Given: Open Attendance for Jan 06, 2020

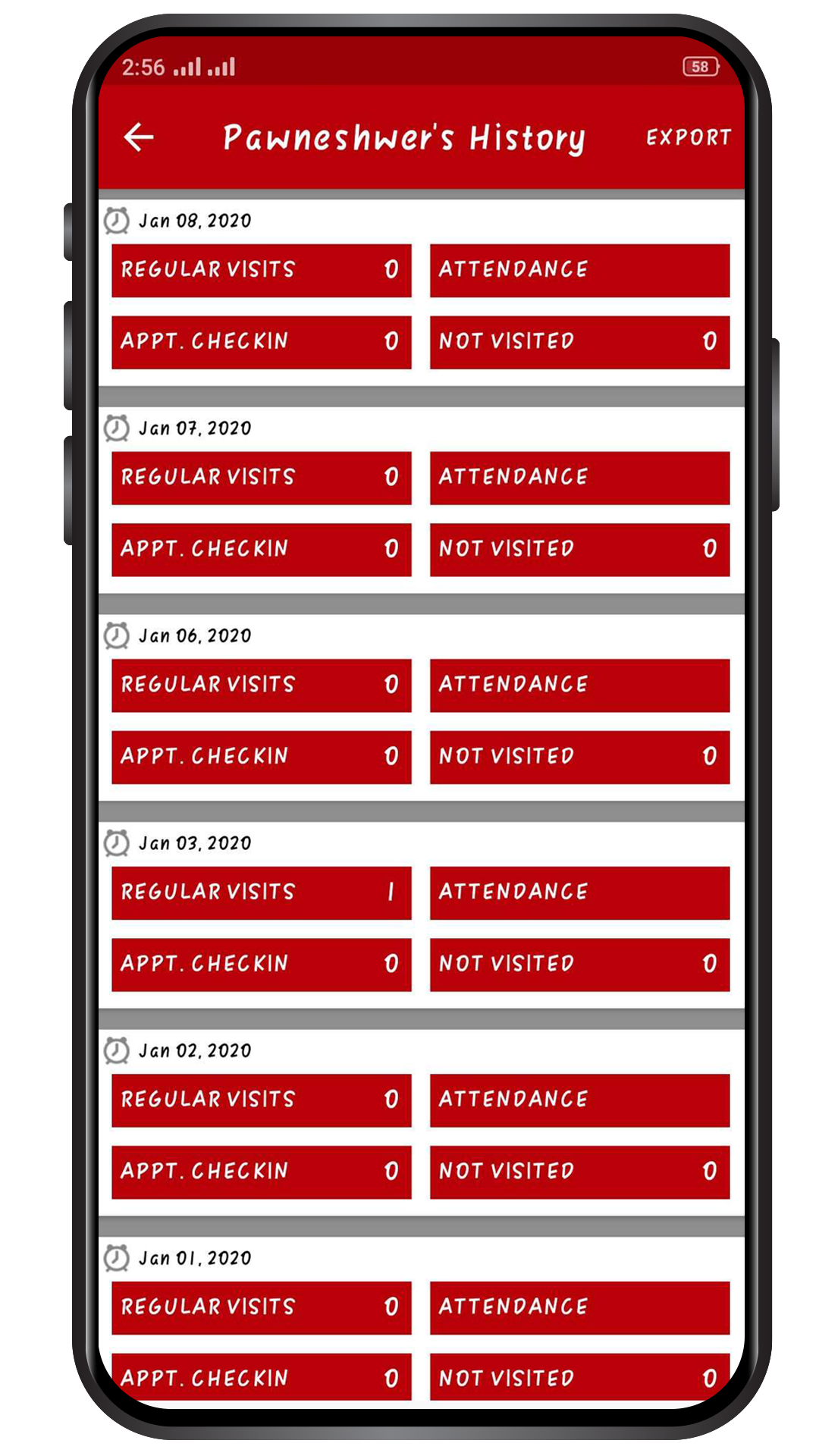Looking at the screenshot, I should (579, 685).
